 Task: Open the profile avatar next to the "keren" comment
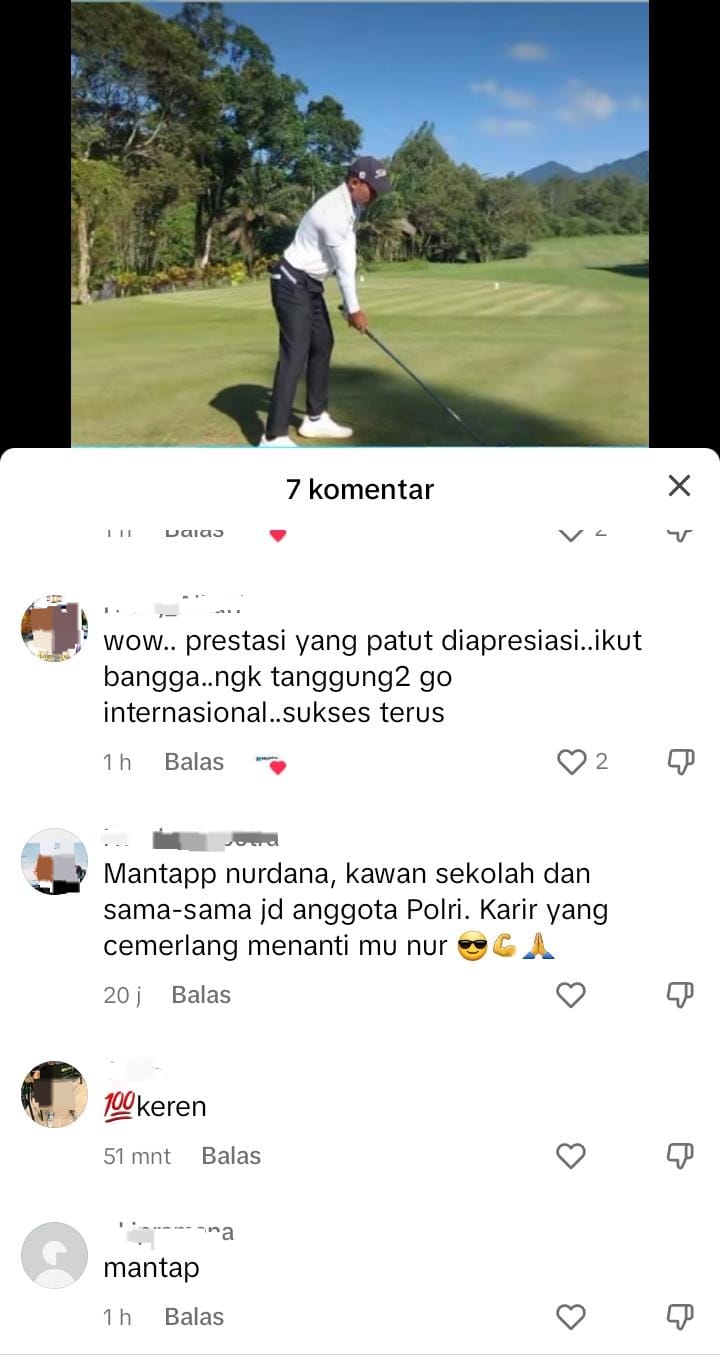[54, 1095]
